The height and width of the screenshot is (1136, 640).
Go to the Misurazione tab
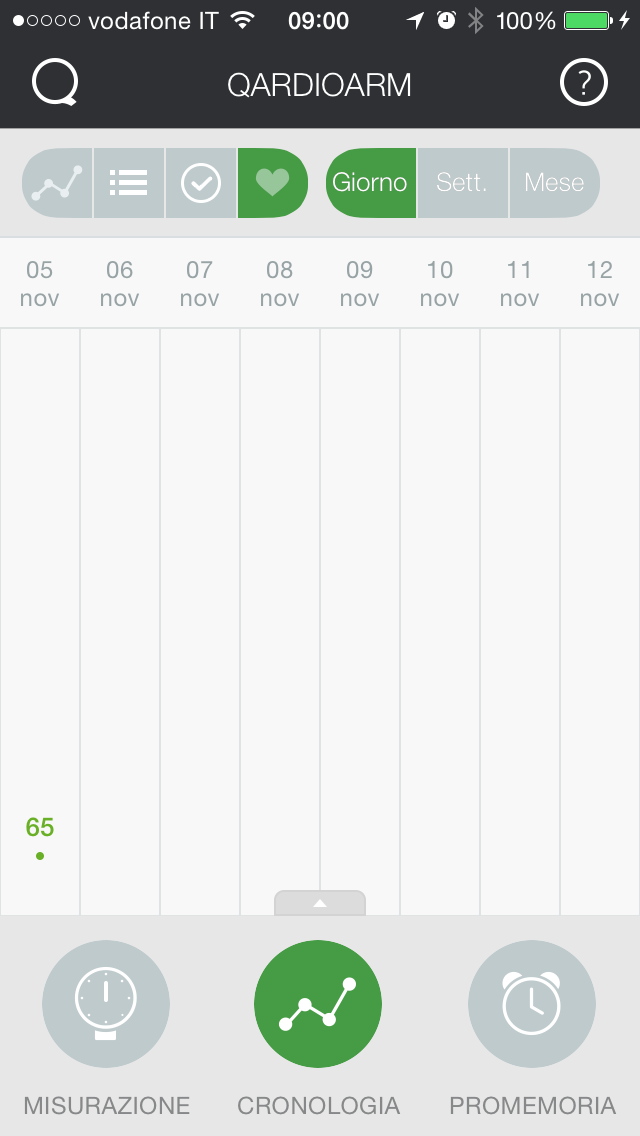(x=106, y=1004)
